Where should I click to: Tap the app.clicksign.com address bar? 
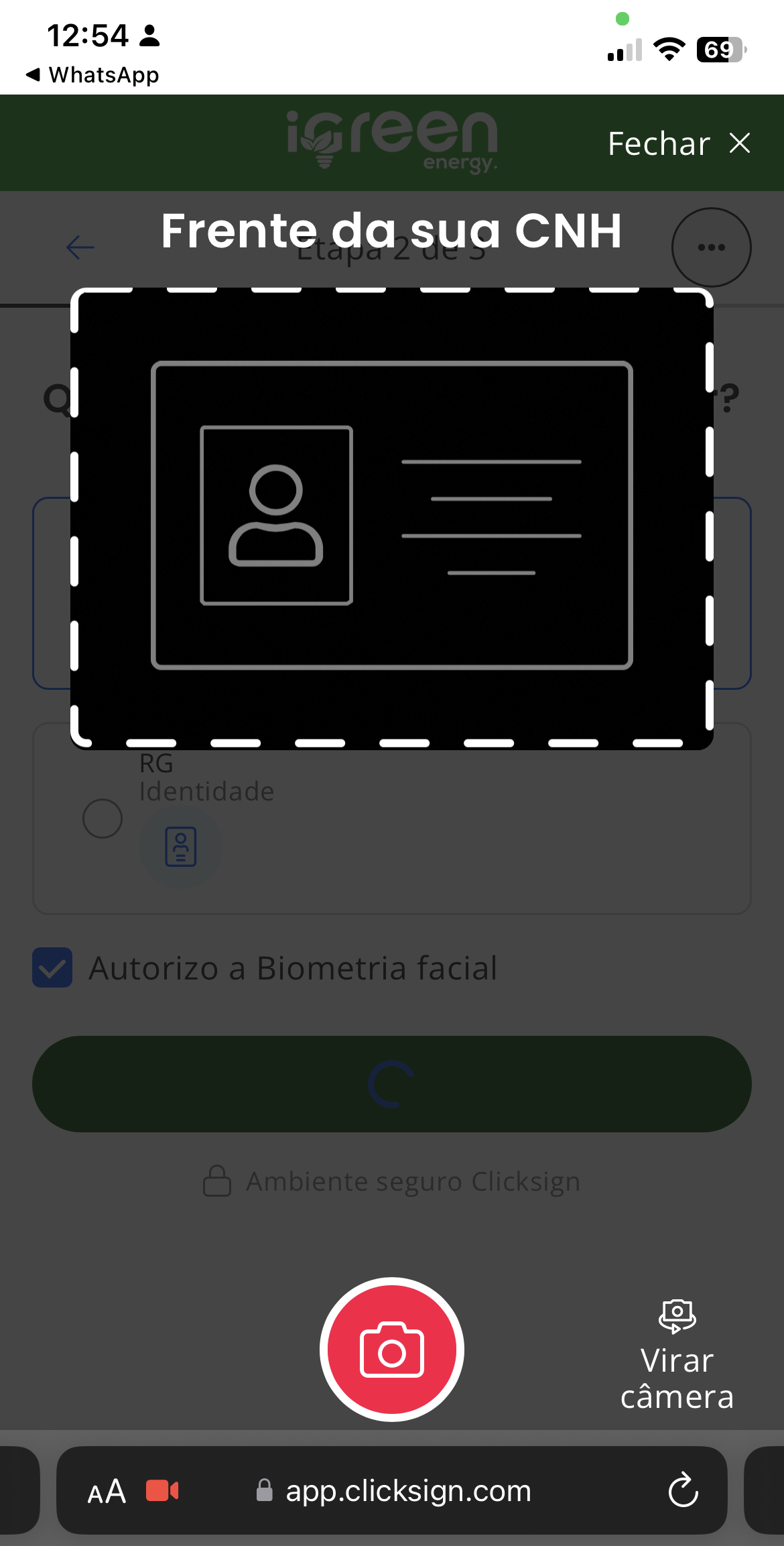coord(407,1491)
